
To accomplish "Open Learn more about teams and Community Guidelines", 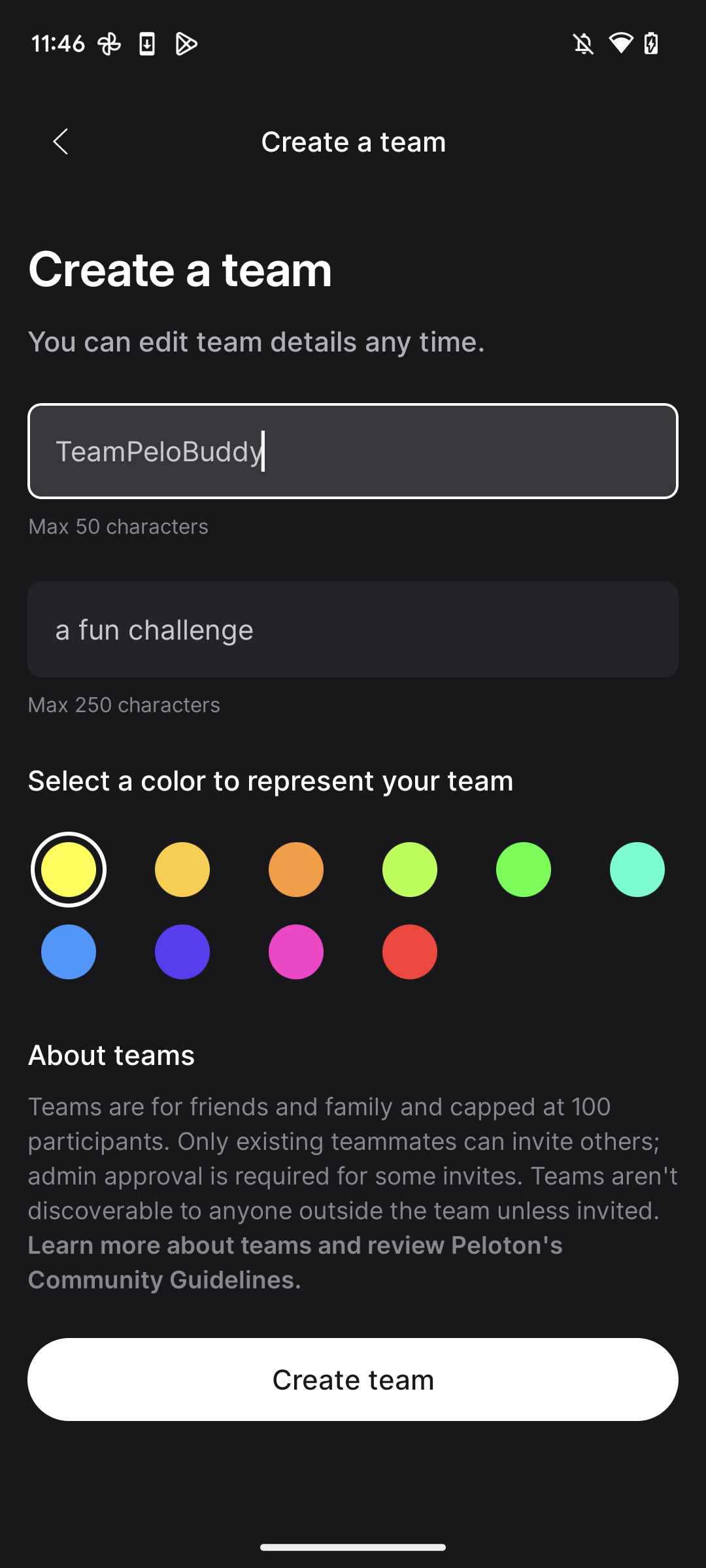I will pyautogui.click(x=295, y=1262).
